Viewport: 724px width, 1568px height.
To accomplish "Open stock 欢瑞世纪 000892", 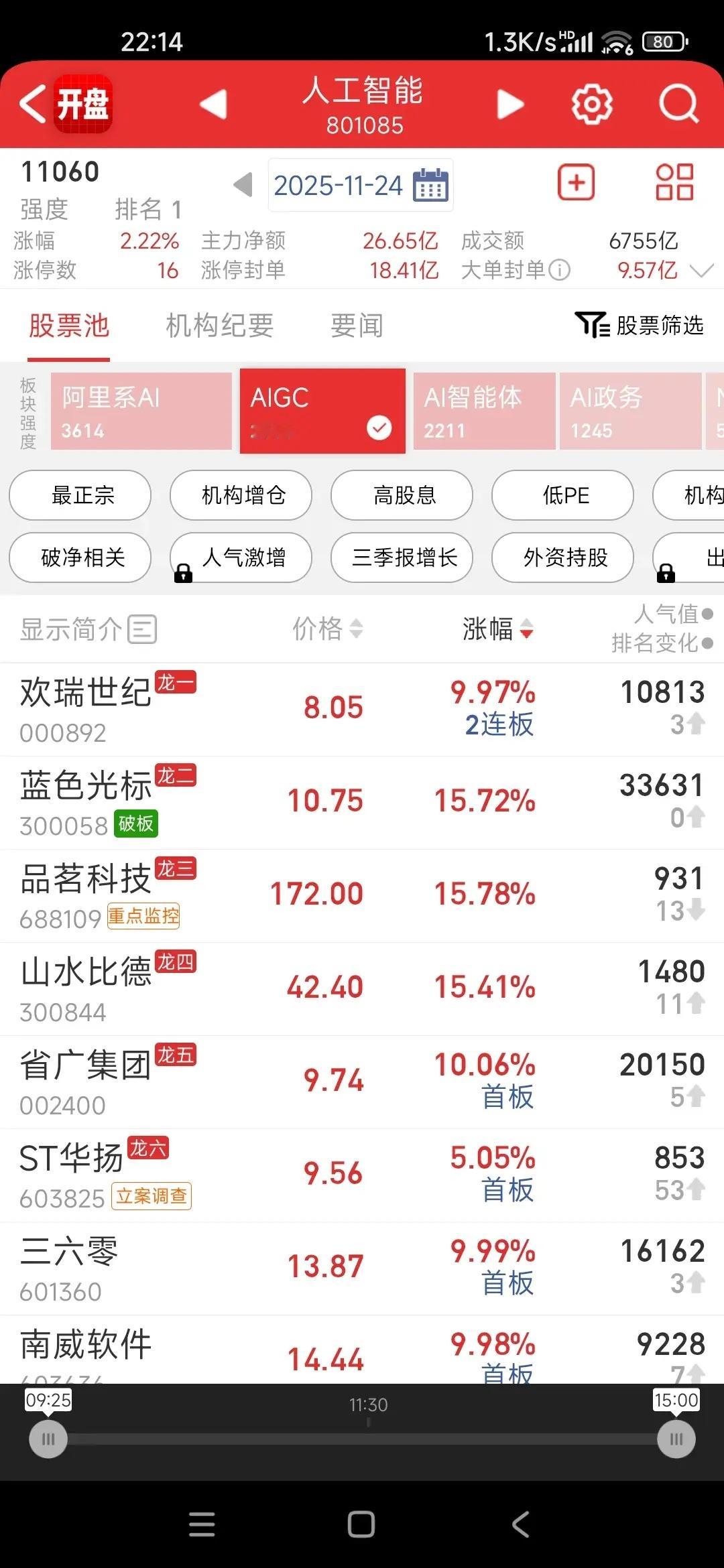I will [x=362, y=710].
